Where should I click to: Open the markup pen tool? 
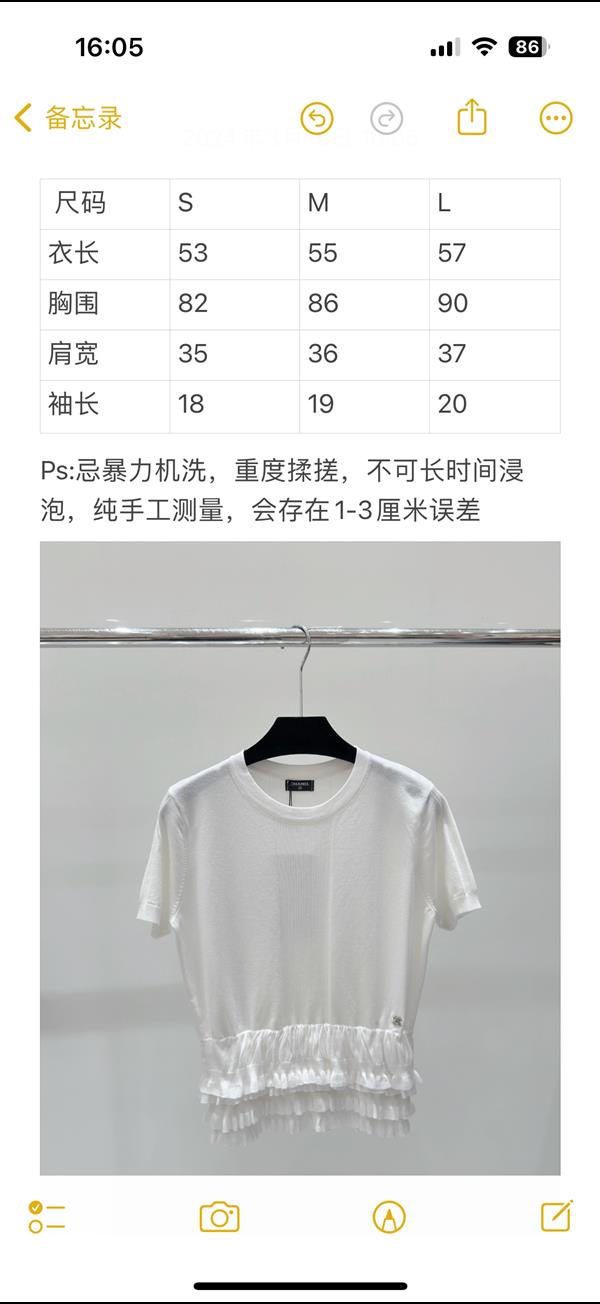[389, 1217]
